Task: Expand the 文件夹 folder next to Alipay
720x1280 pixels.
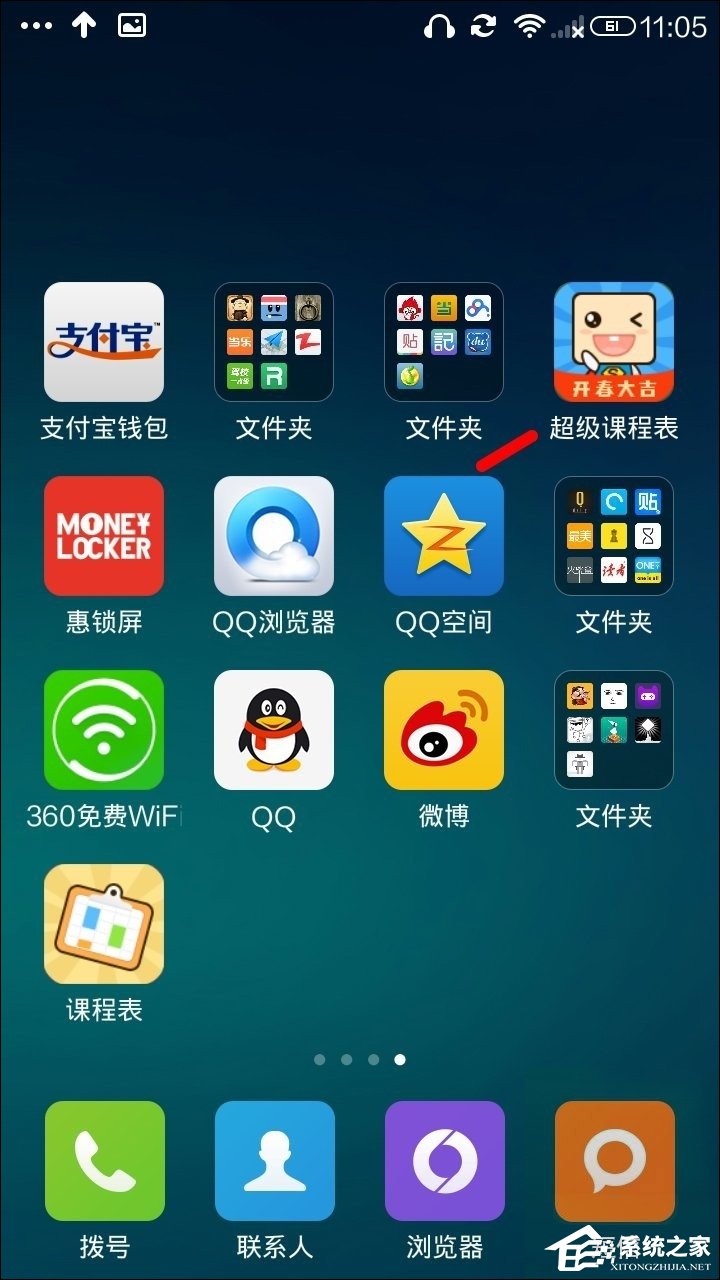Action: tap(273, 342)
